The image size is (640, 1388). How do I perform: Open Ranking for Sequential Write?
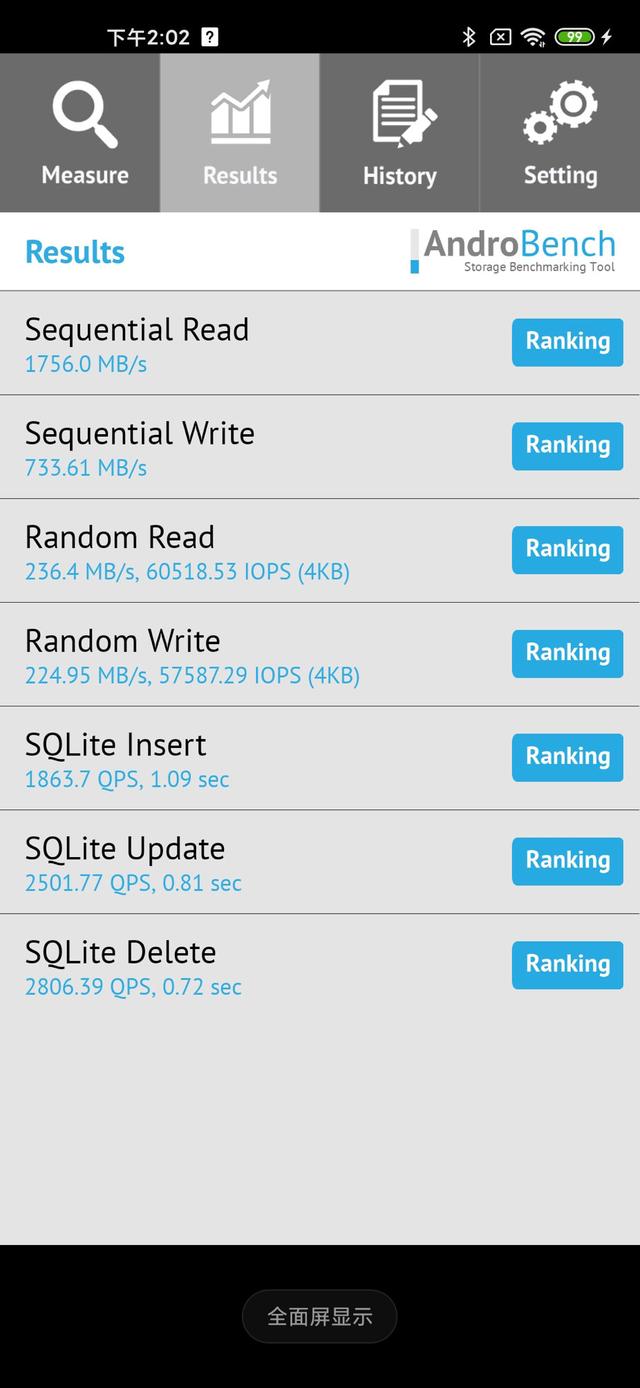point(567,446)
